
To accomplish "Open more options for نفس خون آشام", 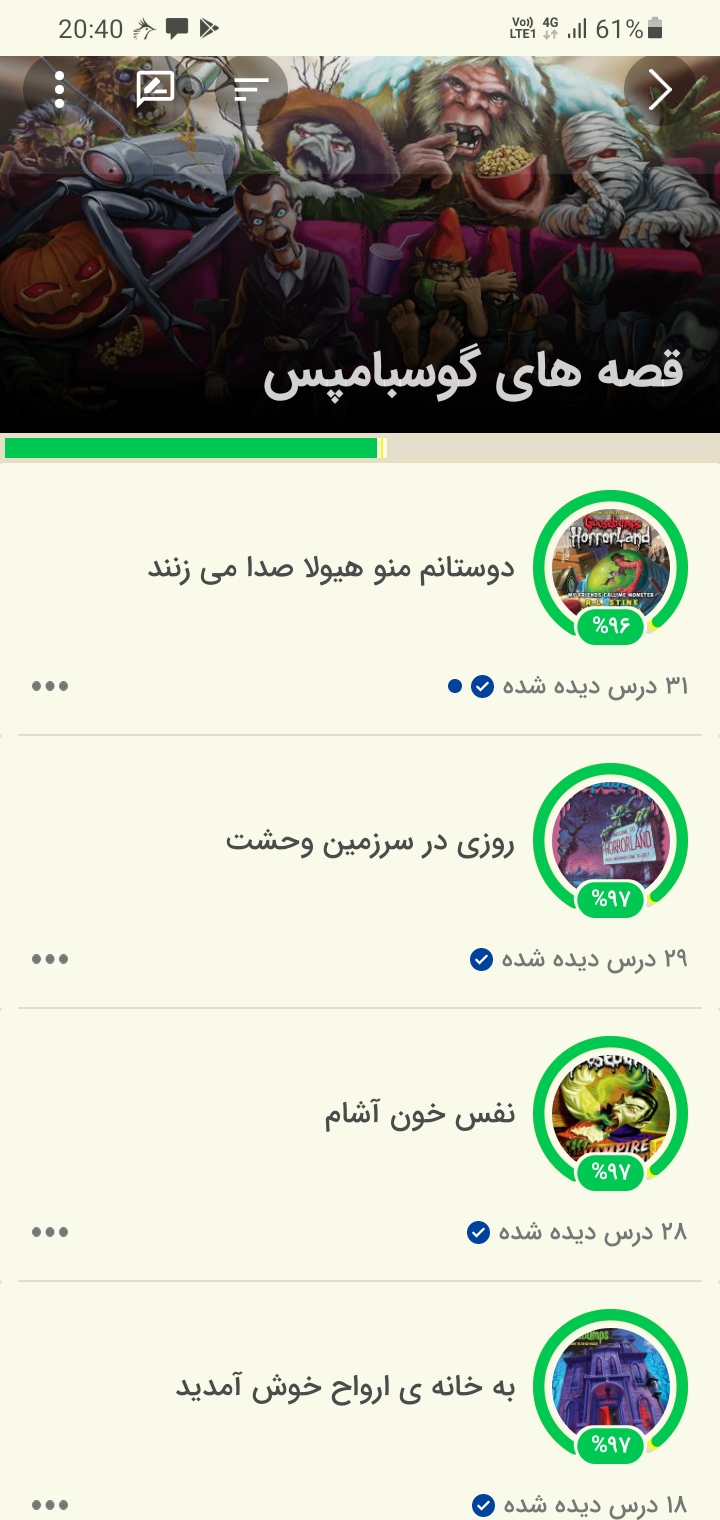I will click(50, 1233).
